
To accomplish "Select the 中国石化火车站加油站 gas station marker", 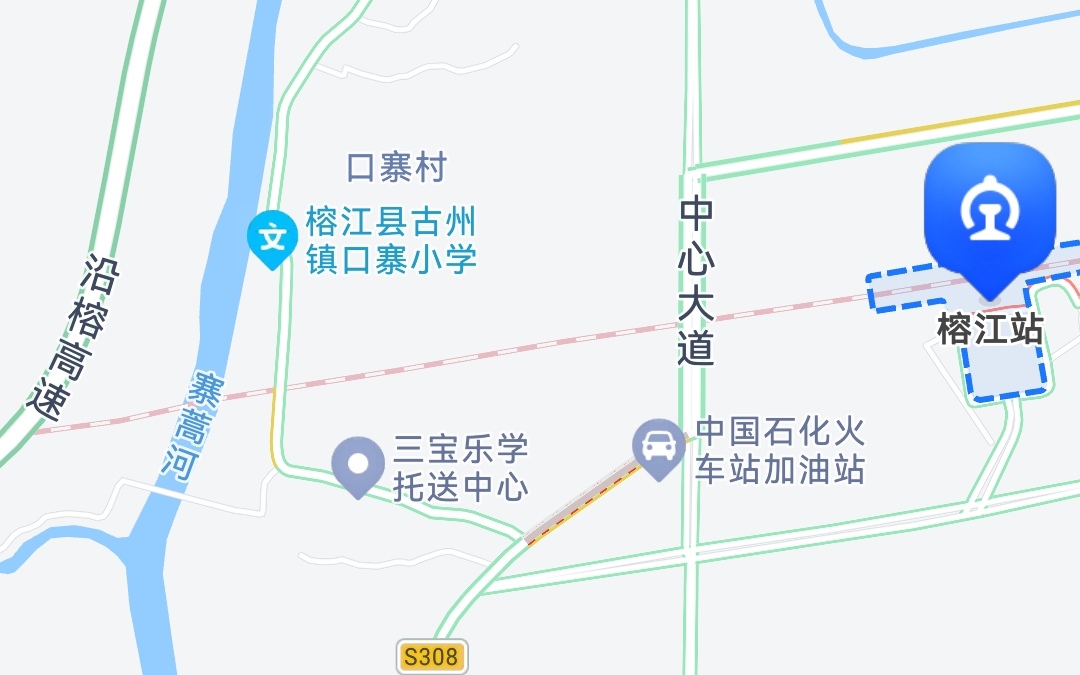I will pos(658,447).
